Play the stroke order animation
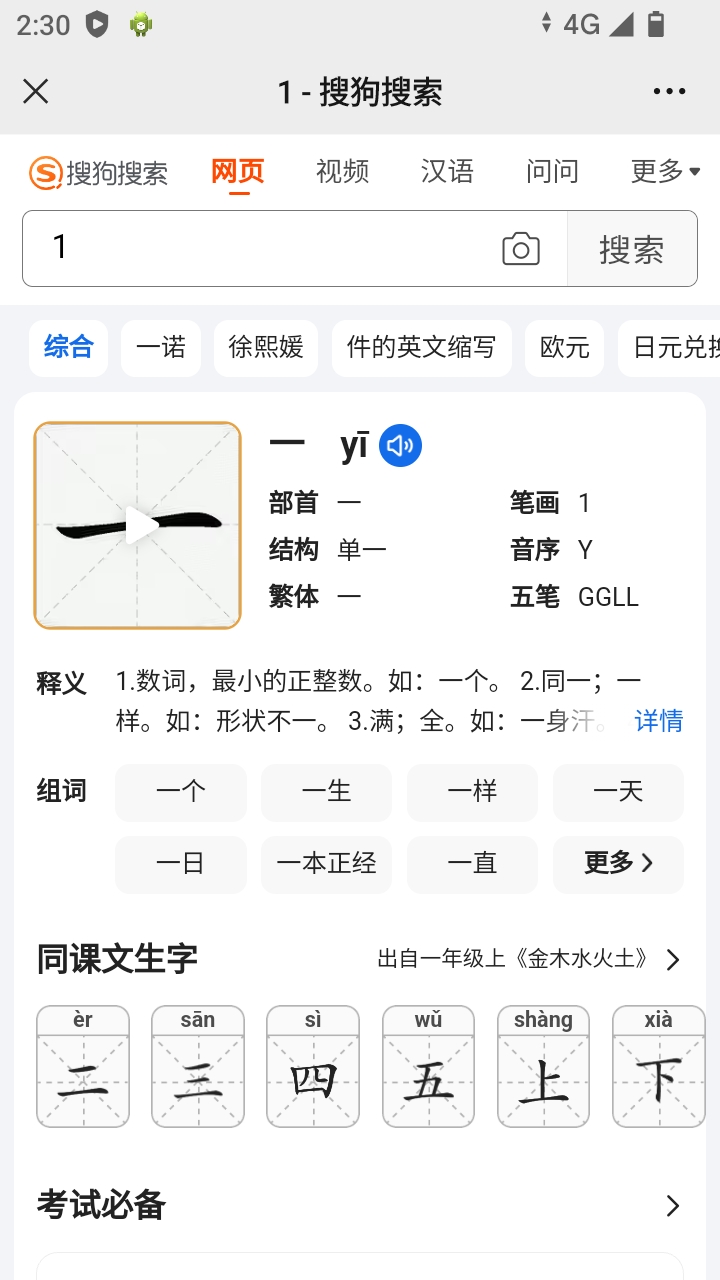Image resolution: width=720 pixels, height=1280 pixels. pos(139,525)
